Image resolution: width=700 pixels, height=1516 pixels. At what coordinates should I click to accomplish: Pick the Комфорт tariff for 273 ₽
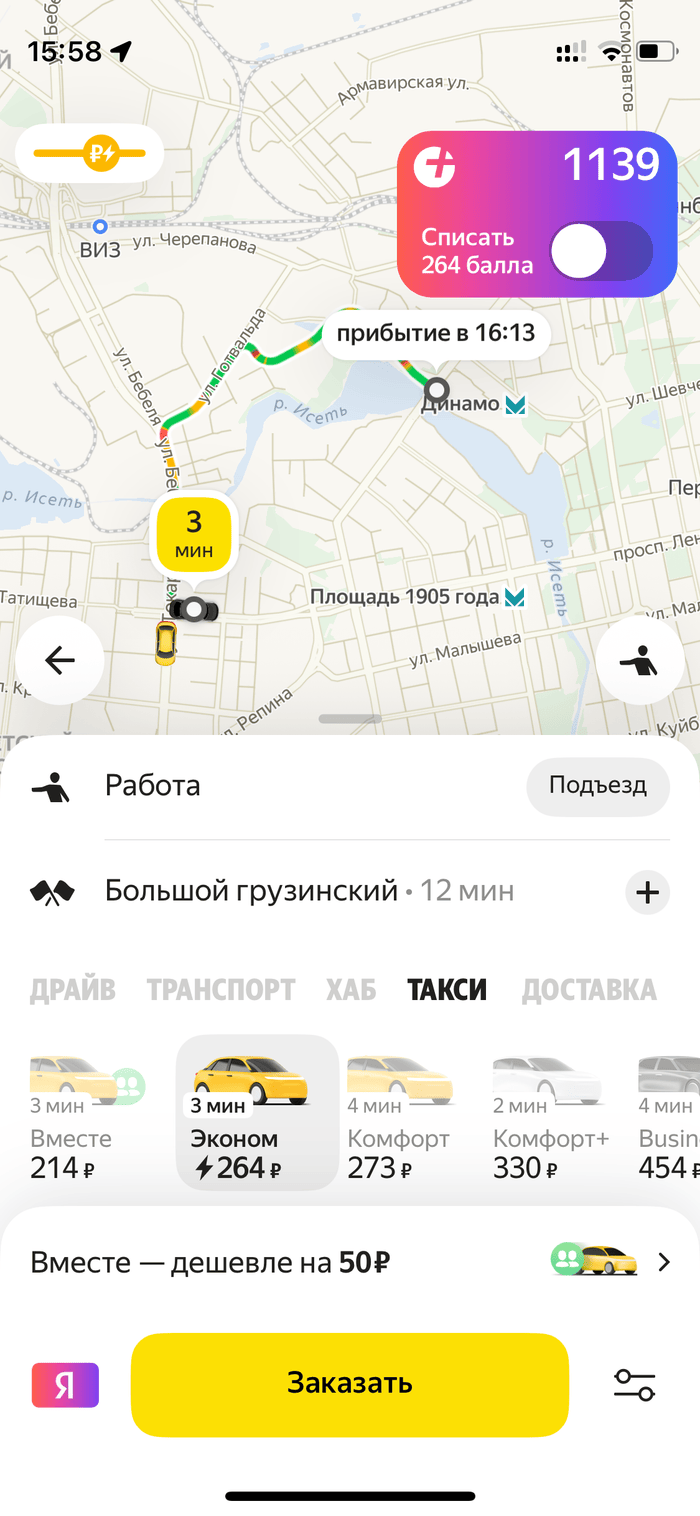[399, 1115]
